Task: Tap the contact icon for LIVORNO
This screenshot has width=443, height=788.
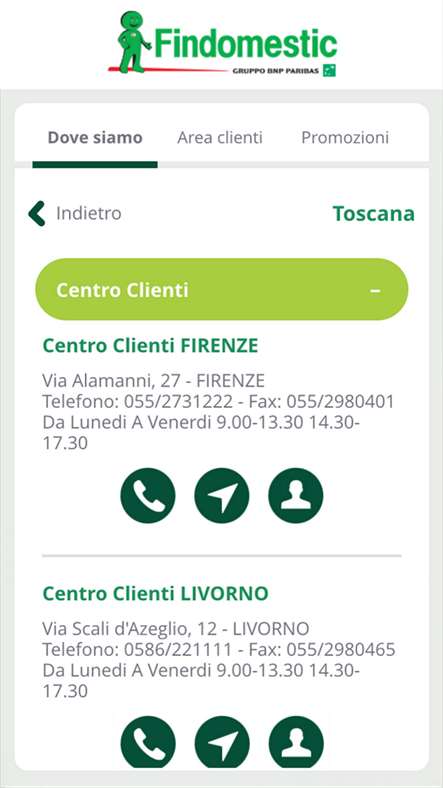Action: tap(296, 743)
